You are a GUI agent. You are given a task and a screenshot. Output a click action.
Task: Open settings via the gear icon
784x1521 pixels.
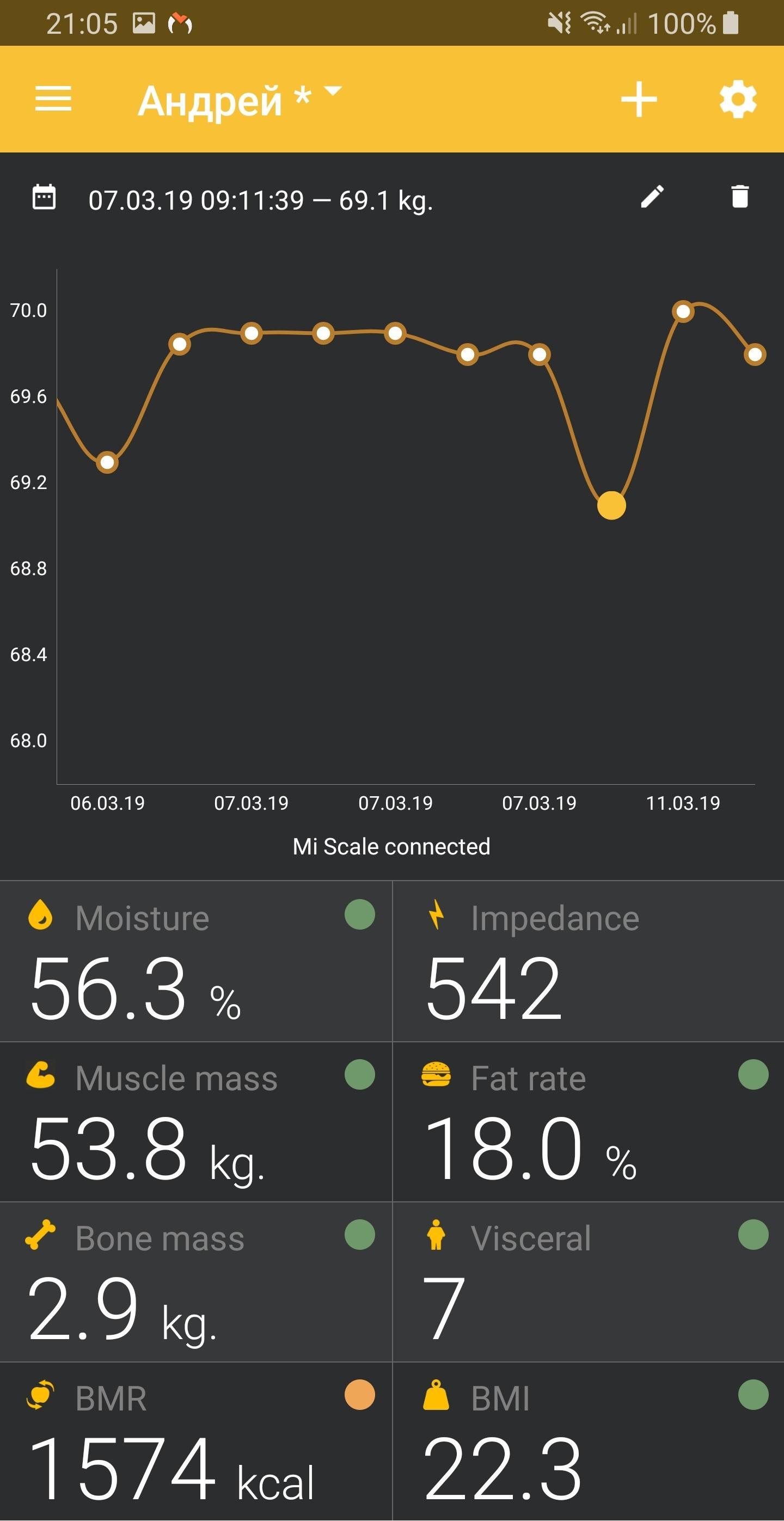coord(738,99)
